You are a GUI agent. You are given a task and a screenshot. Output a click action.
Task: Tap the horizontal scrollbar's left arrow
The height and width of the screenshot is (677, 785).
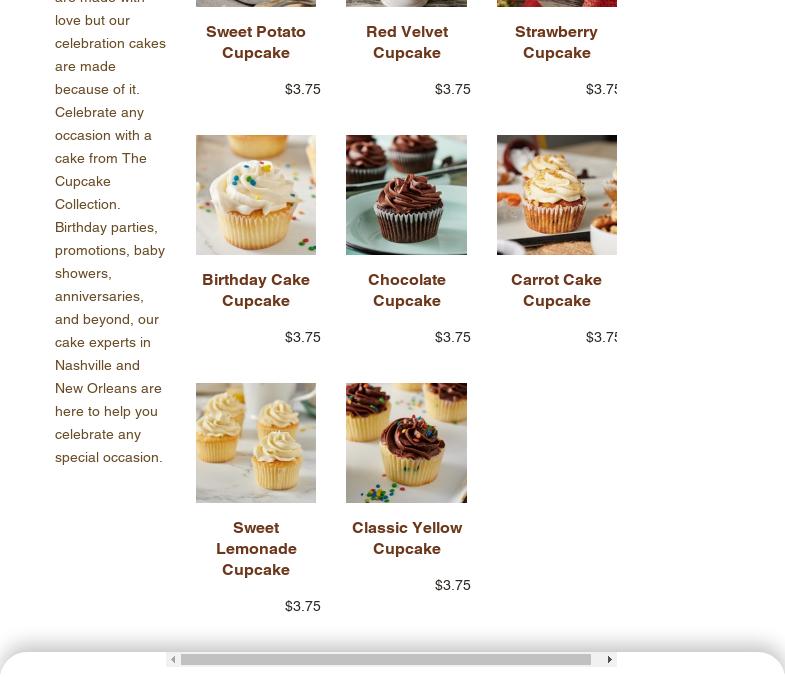173,660
